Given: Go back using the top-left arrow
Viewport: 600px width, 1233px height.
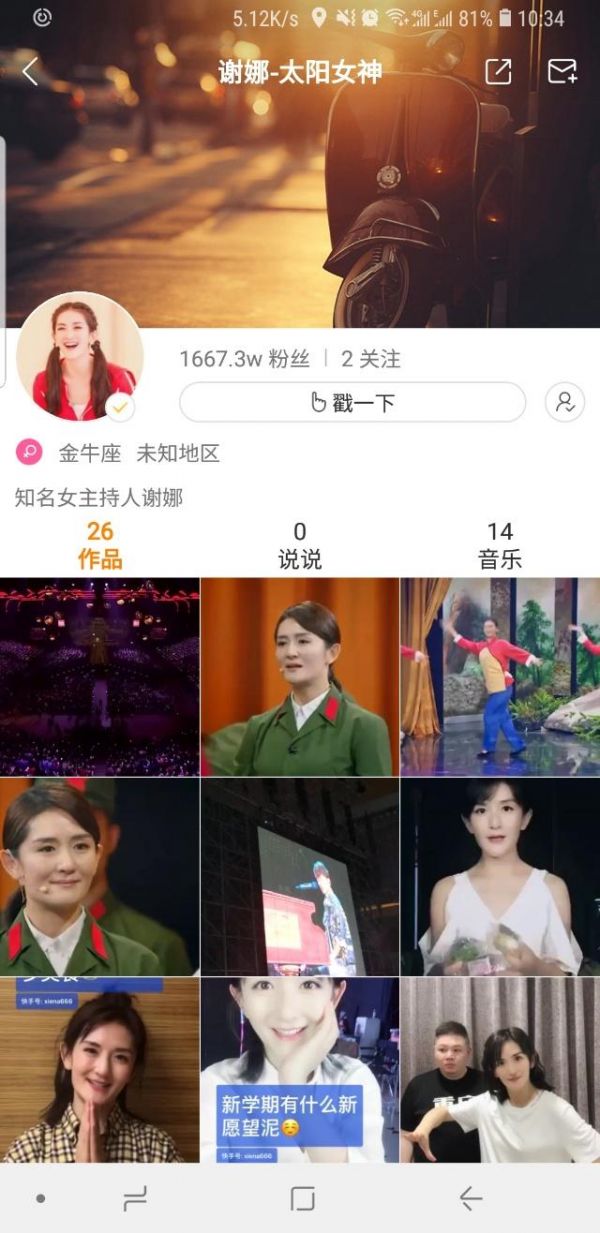Looking at the screenshot, I should [30, 72].
